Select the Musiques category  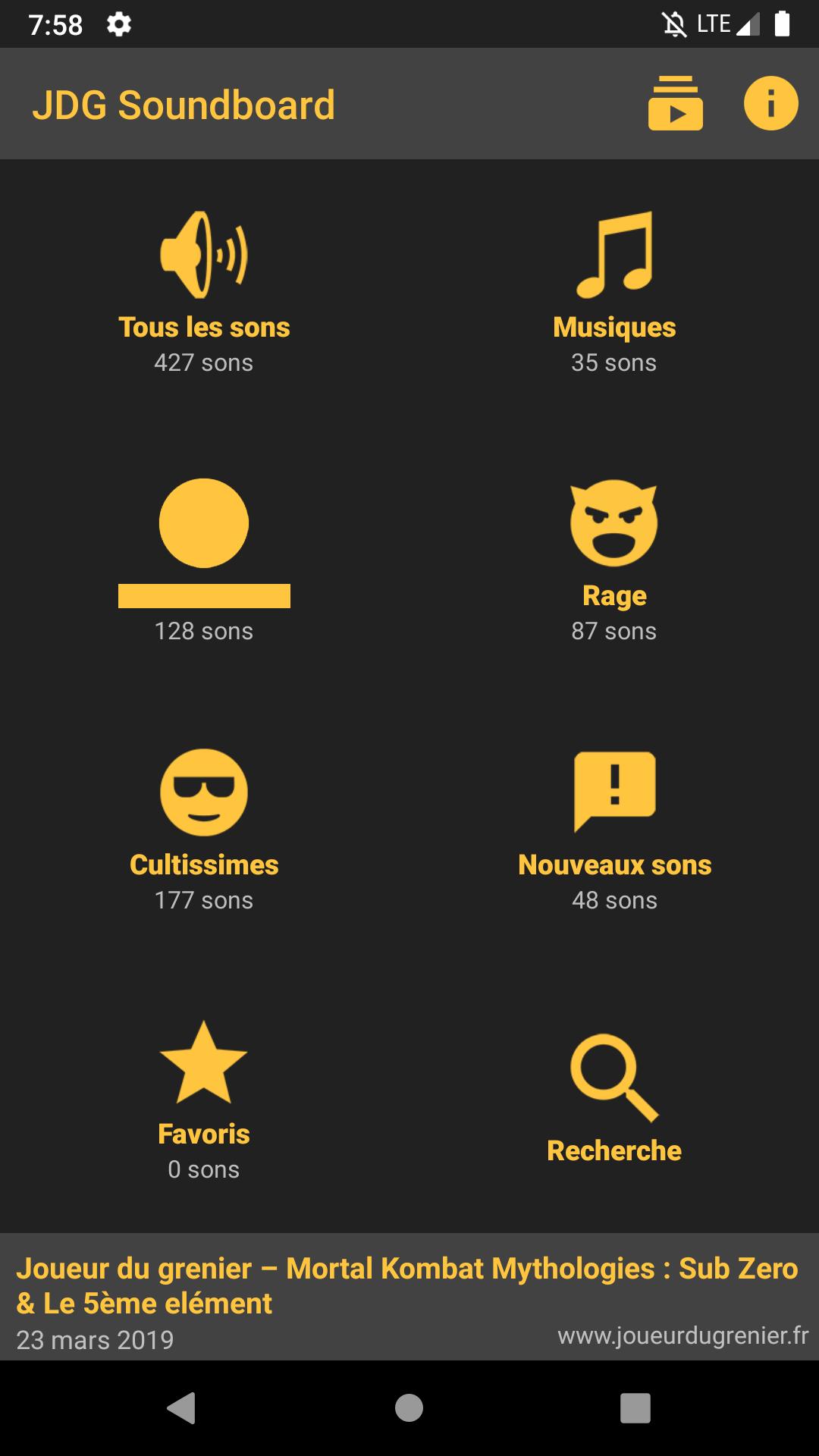(x=614, y=293)
